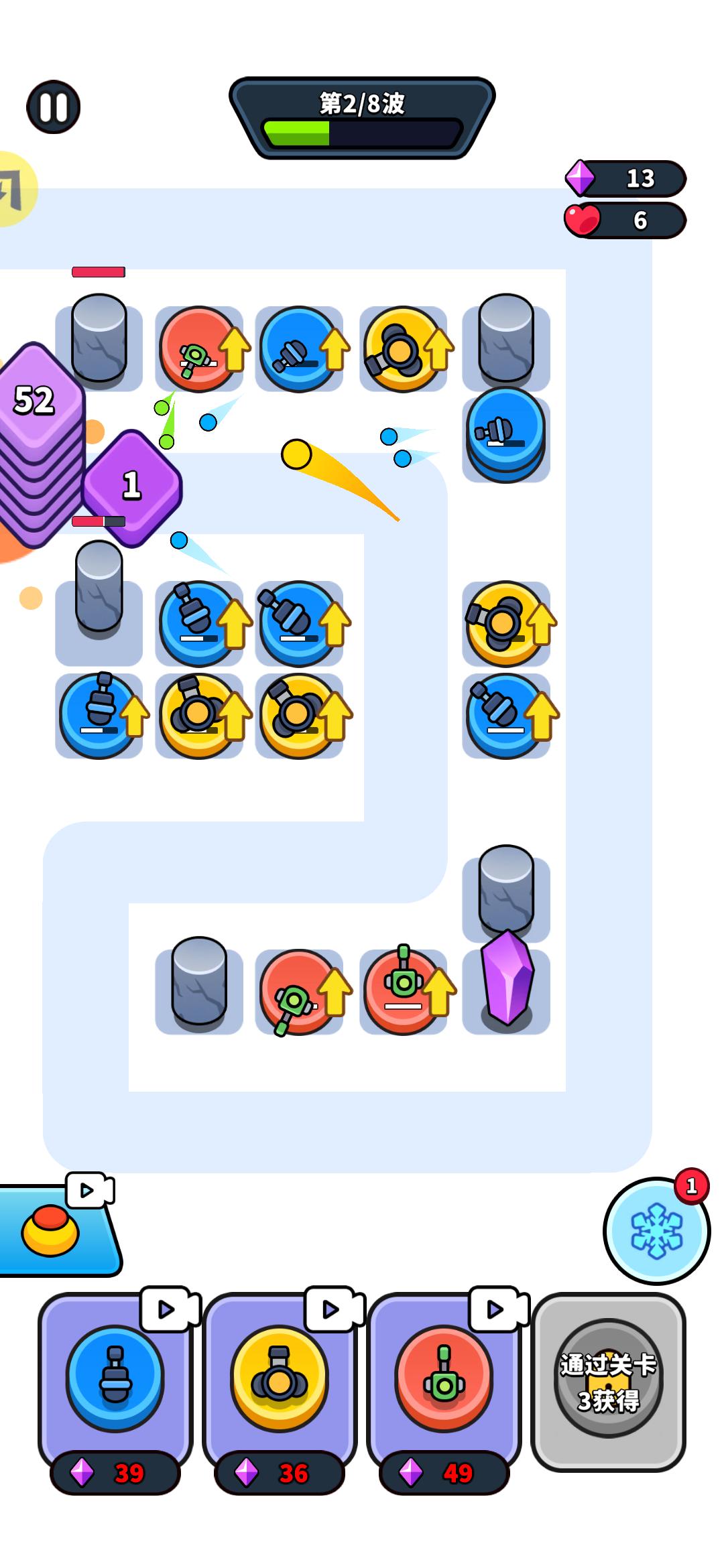Select the purple crystal on the board
Image resolution: width=724 pixels, height=1568 pixels.
click(x=507, y=978)
